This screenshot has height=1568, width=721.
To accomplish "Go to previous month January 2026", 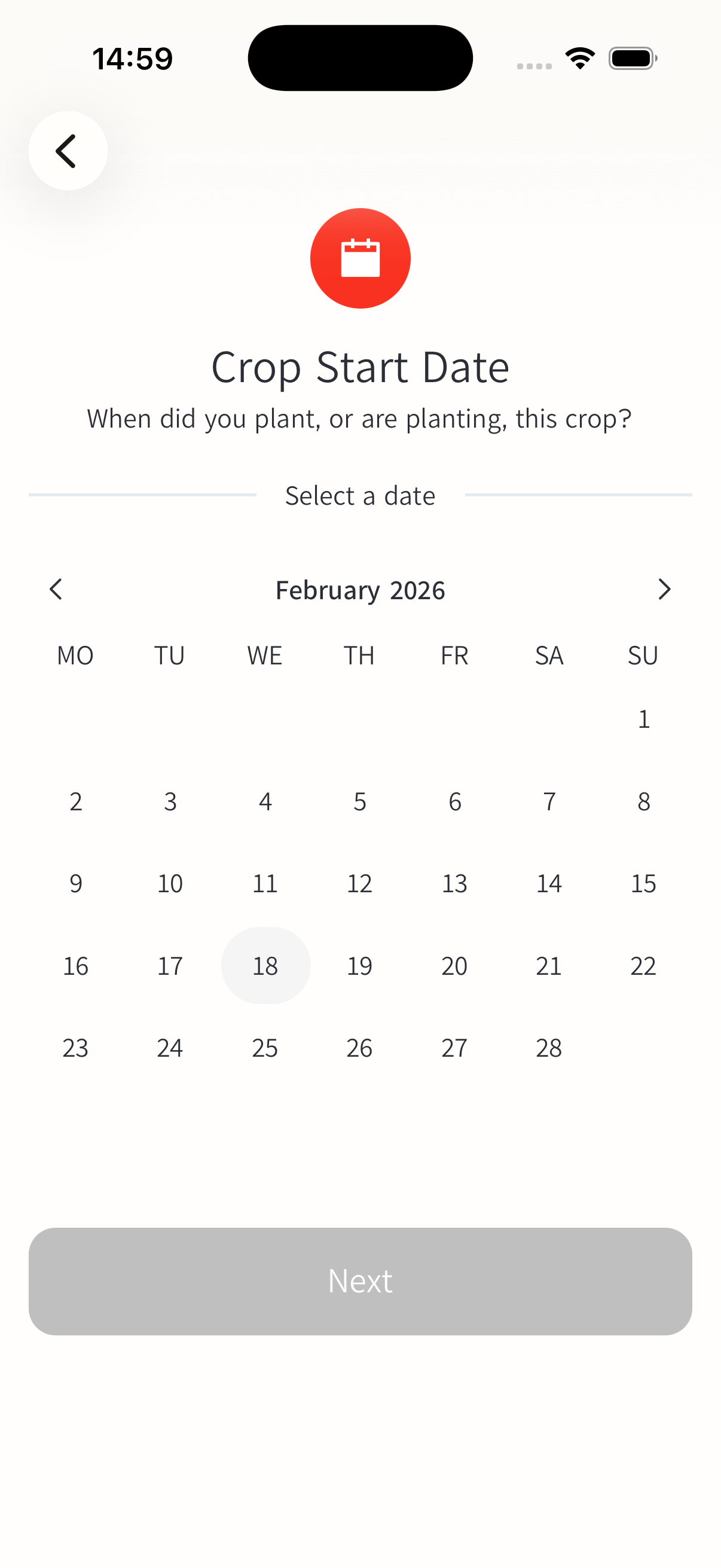I will [56, 589].
